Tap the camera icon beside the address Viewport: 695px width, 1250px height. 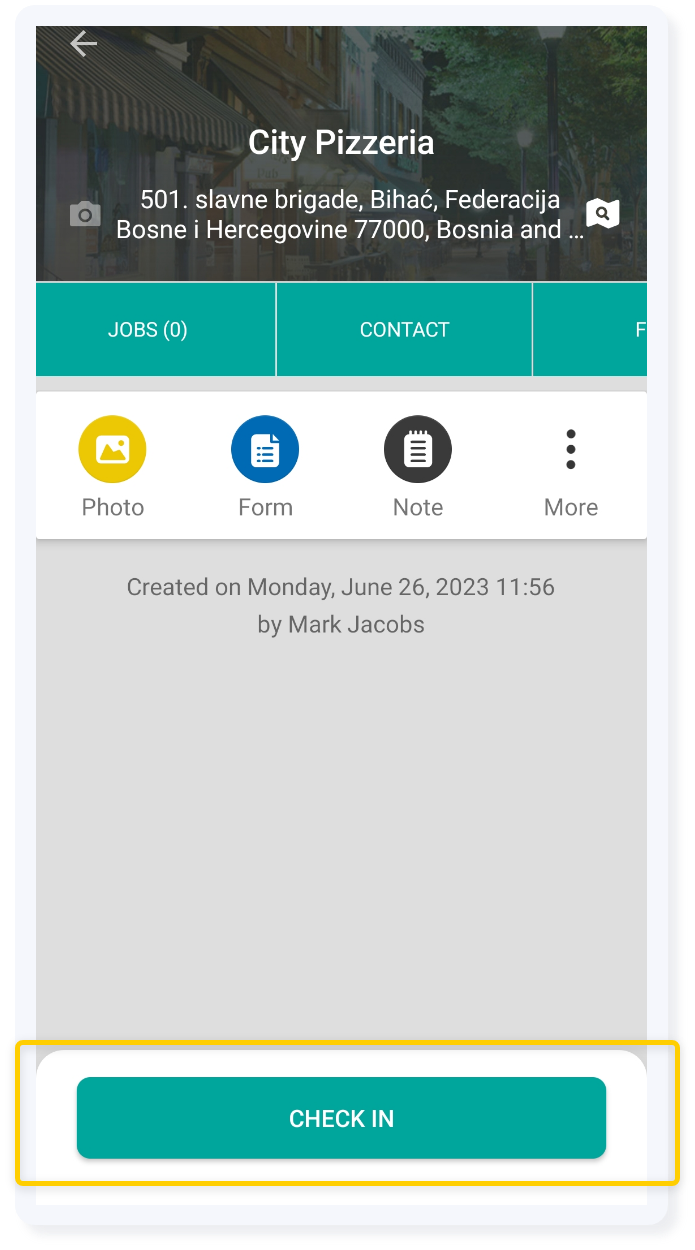point(85,214)
